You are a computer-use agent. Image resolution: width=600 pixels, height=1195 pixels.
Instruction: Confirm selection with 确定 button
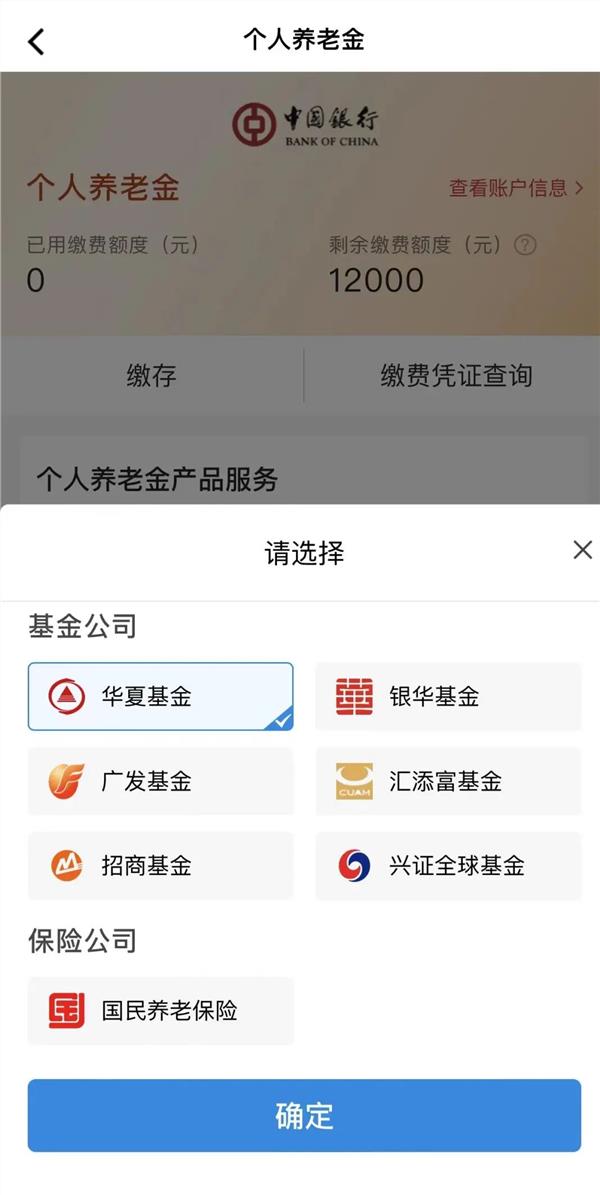[x=304, y=1115]
